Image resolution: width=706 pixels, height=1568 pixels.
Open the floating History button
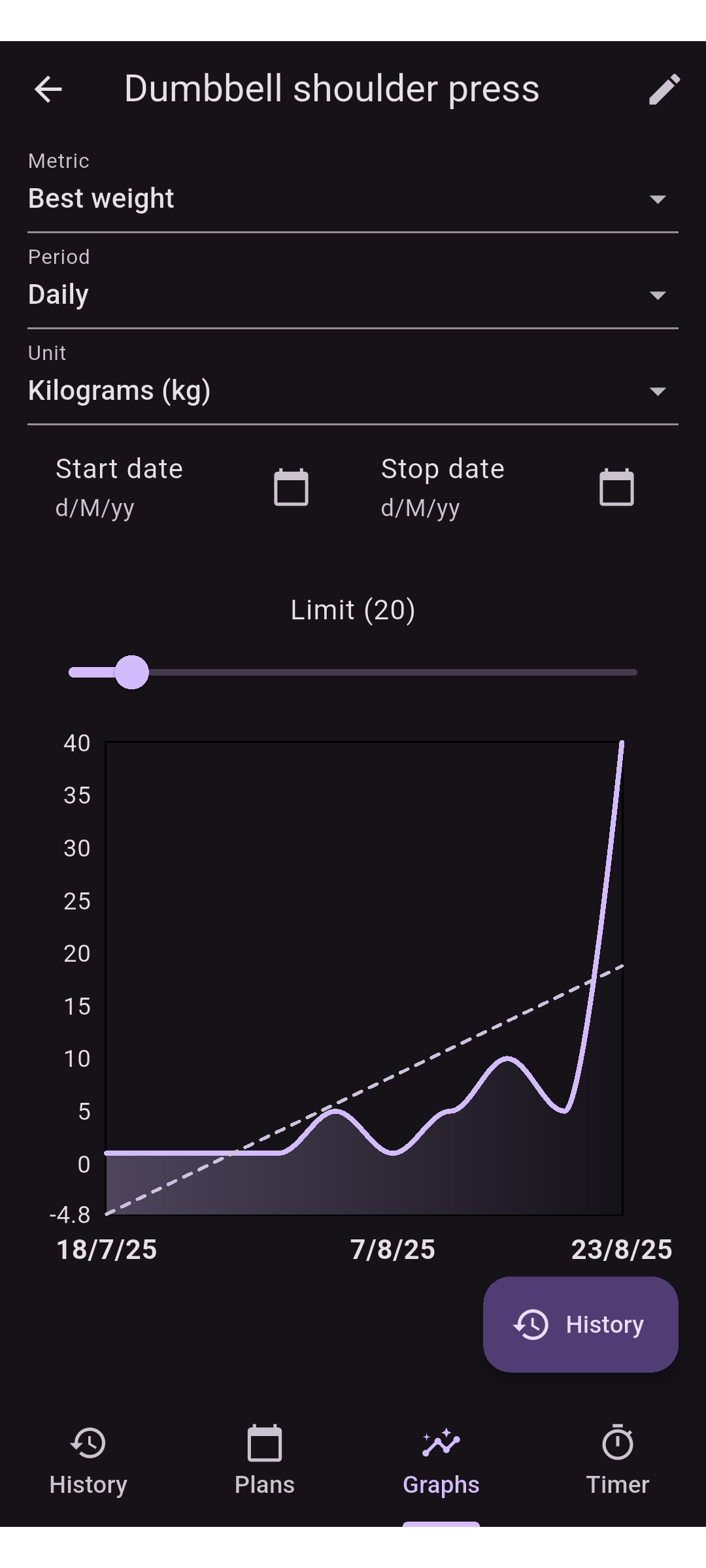point(580,1324)
